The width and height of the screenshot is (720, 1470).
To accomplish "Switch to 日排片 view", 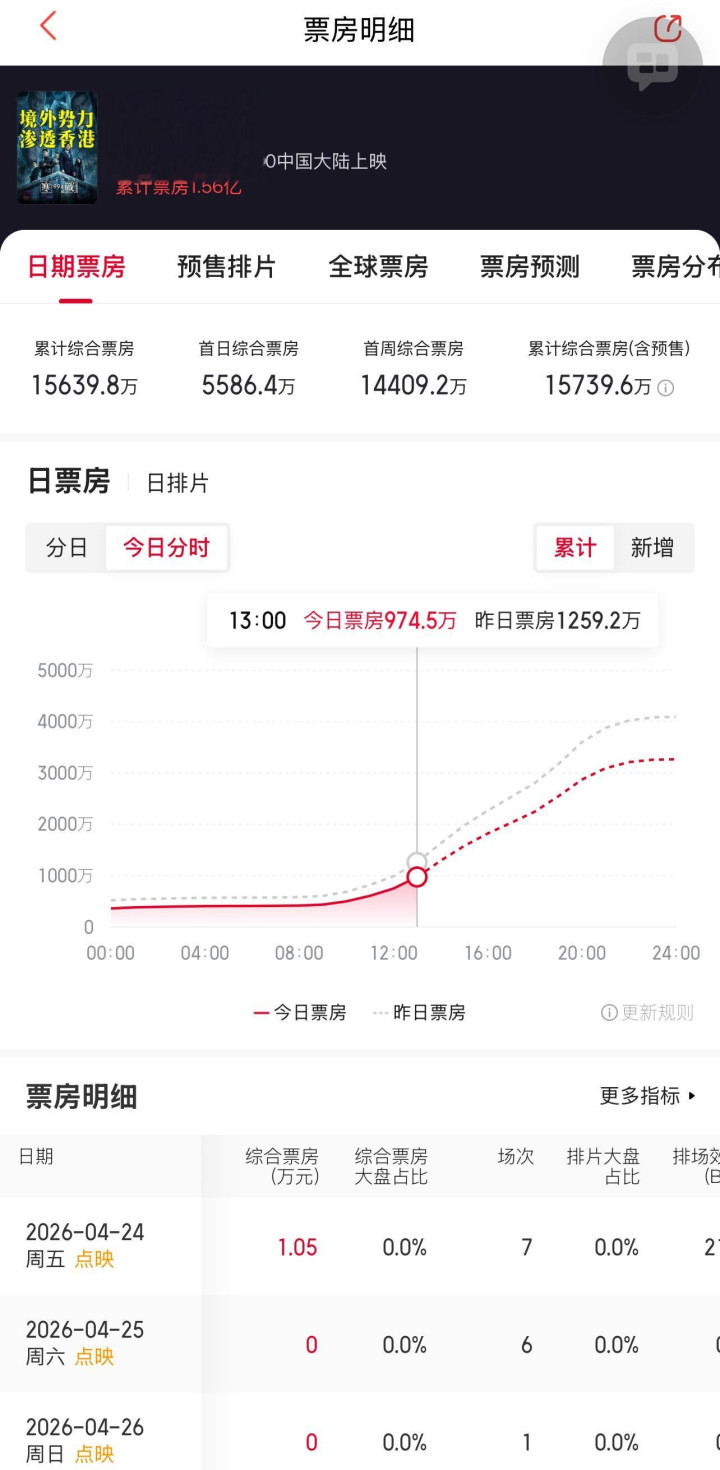I will click(x=178, y=483).
